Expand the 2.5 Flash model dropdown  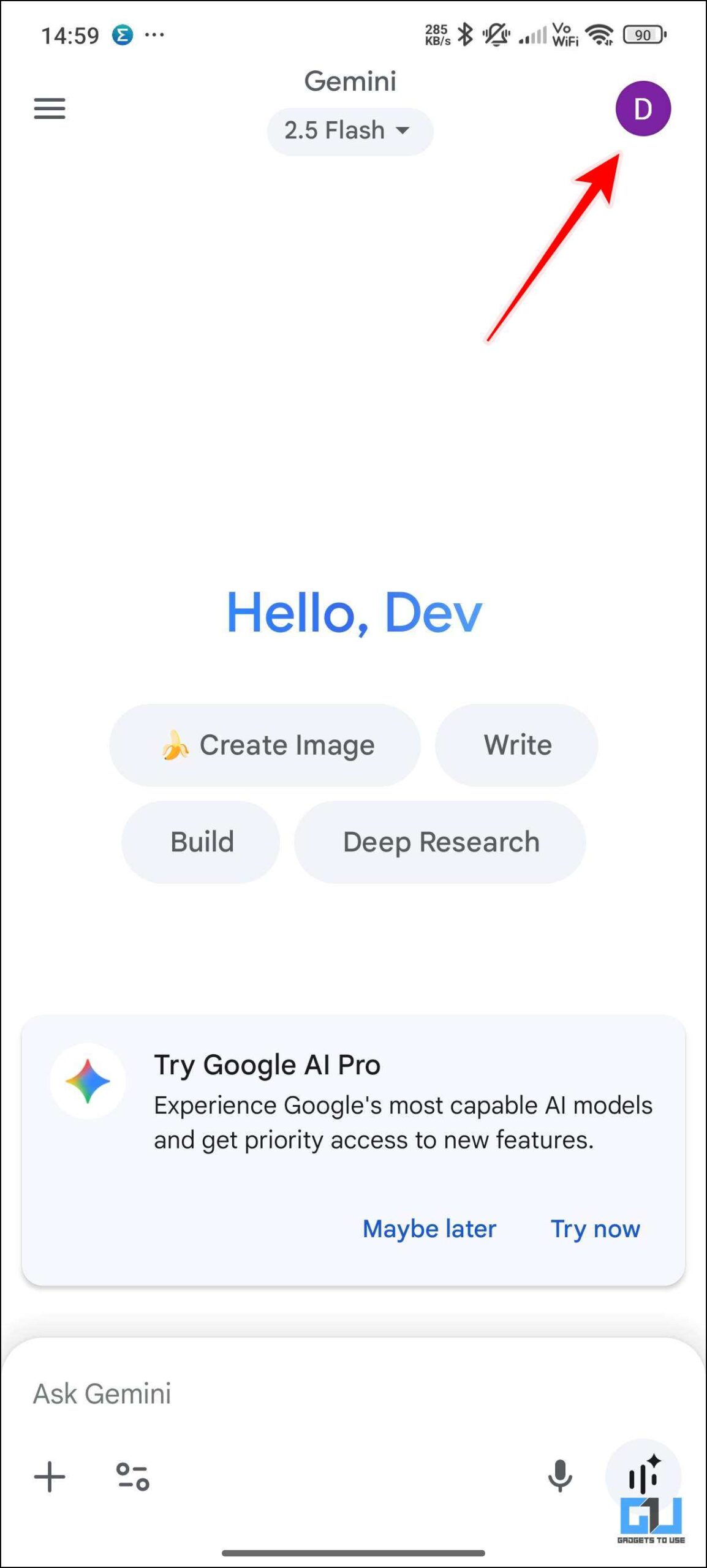click(x=349, y=130)
